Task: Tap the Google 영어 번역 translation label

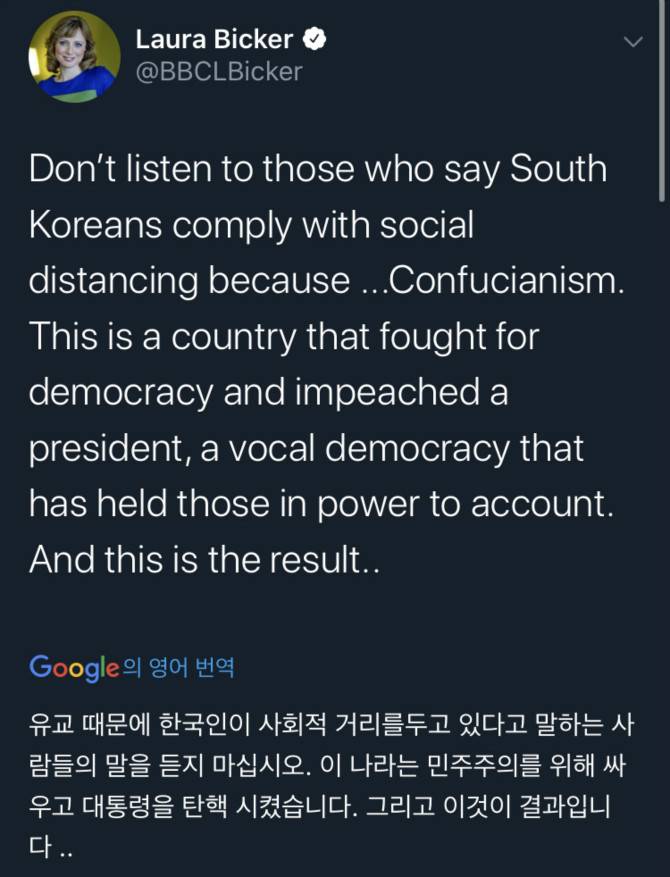Action: [x=132, y=667]
